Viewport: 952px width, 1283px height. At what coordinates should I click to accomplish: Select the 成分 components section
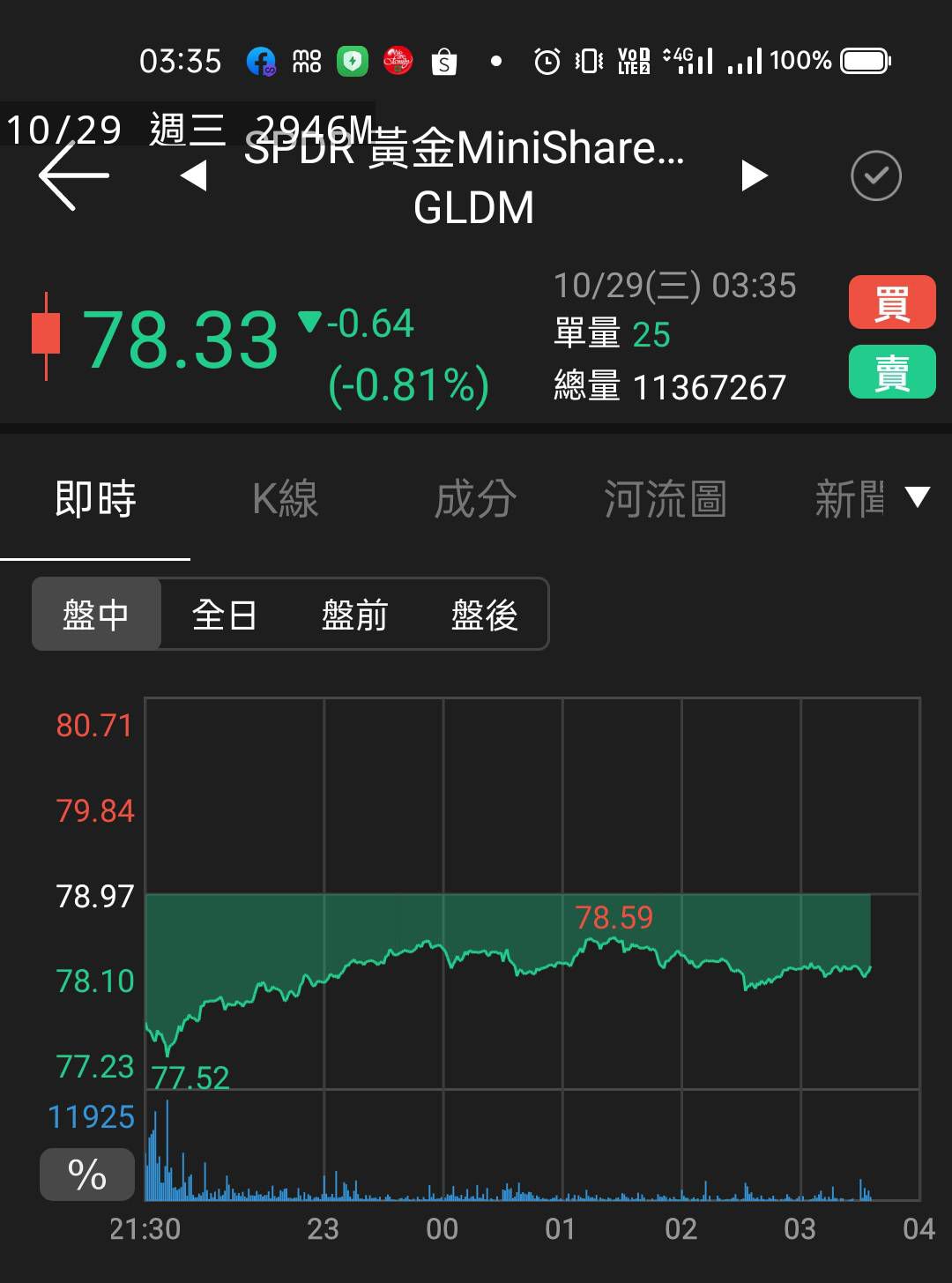pos(475,499)
